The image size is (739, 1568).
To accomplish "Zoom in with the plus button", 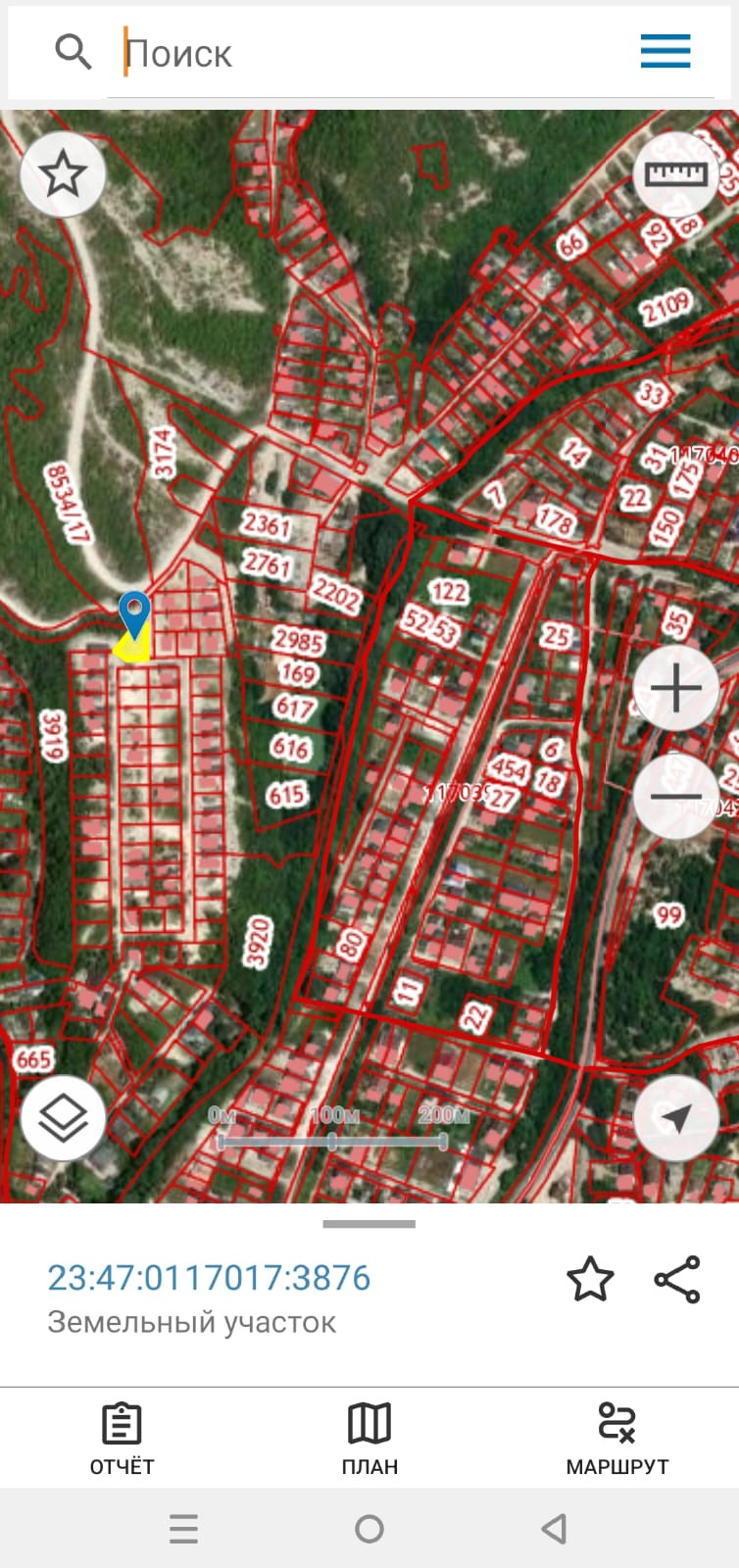I will tap(675, 689).
